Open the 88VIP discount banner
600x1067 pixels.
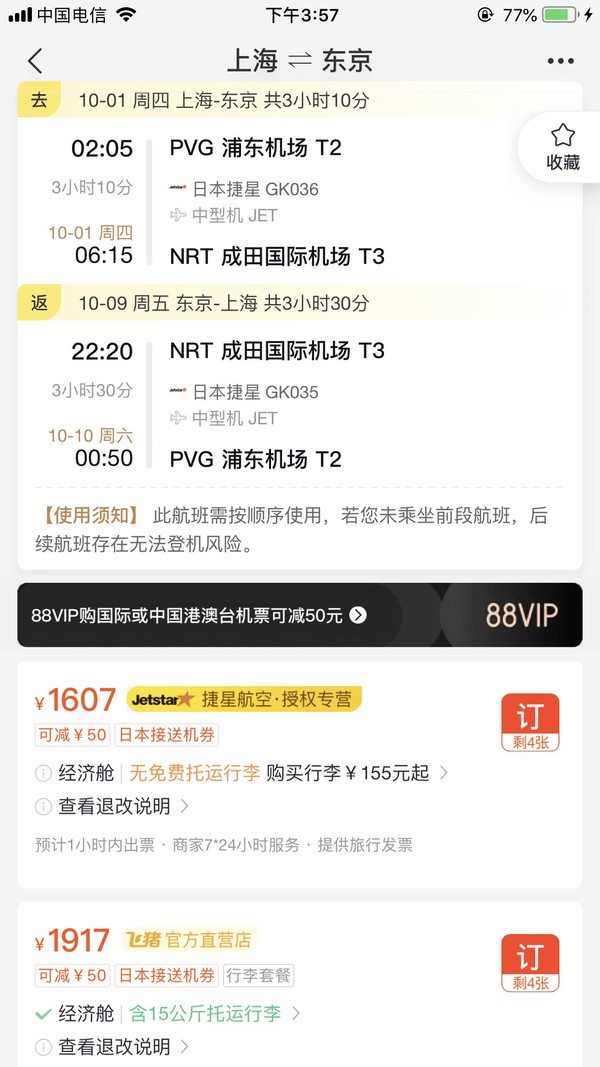tap(299, 615)
